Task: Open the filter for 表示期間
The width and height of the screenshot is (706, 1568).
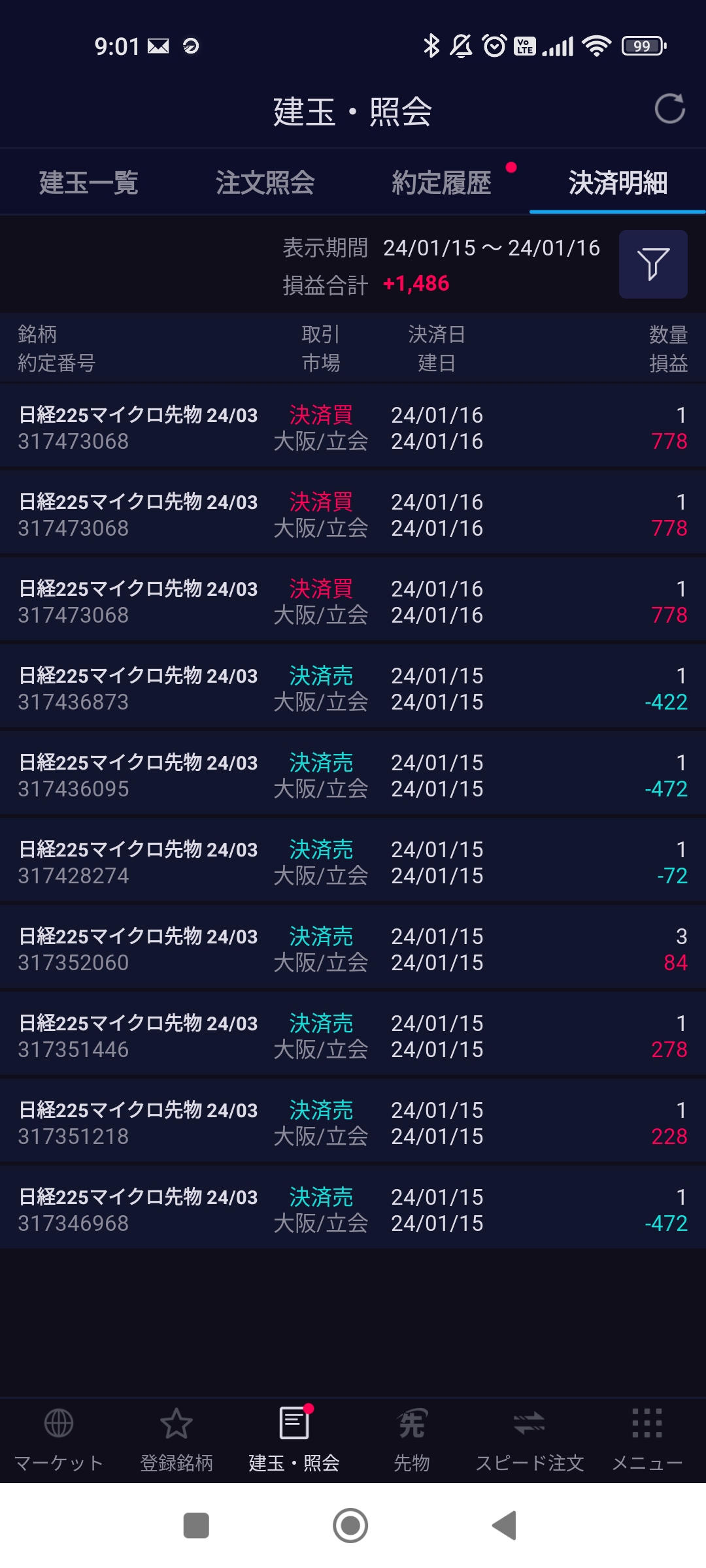Action: [x=652, y=264]
